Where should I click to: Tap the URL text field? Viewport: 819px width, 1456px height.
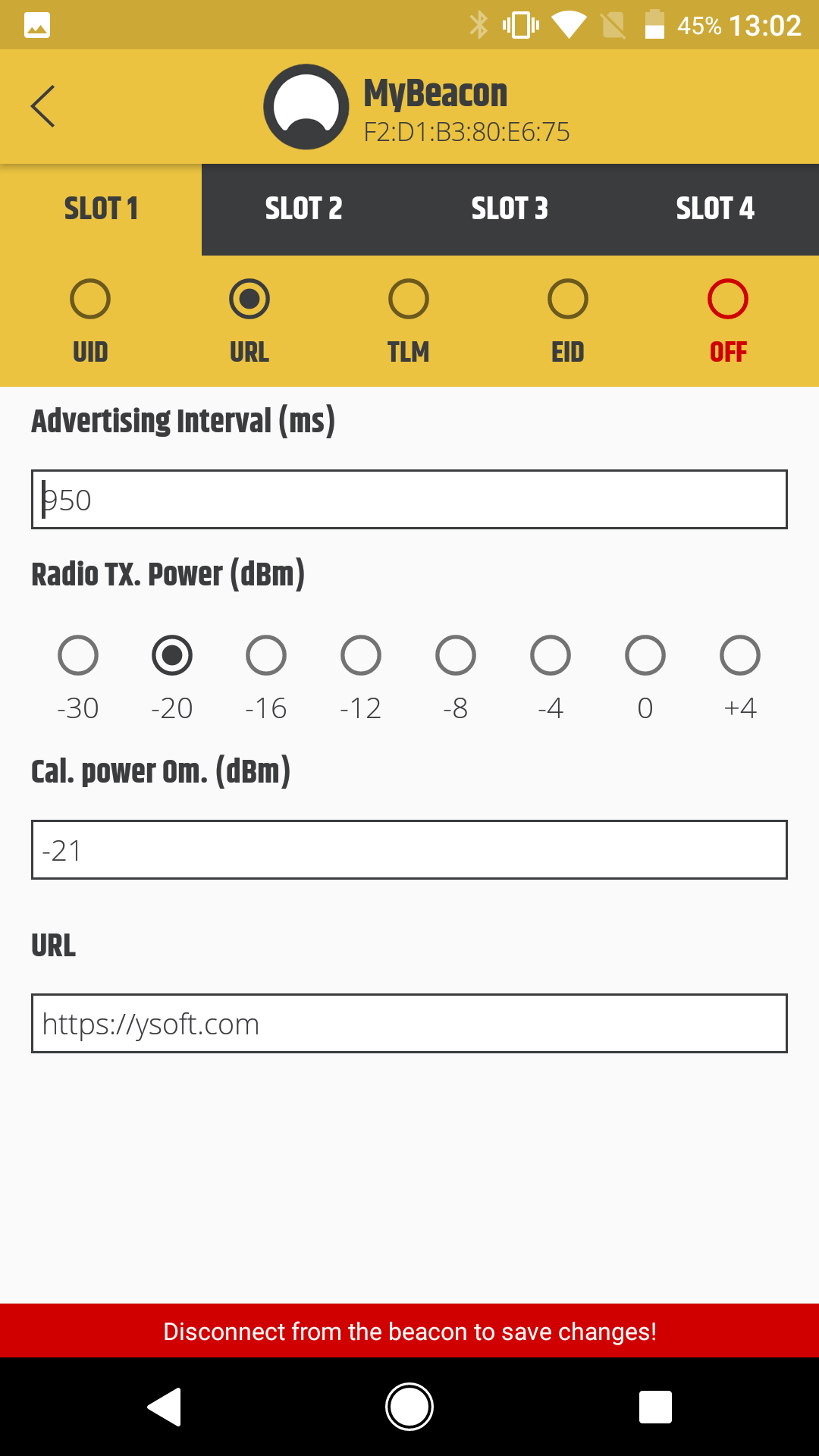point(409,1024)
